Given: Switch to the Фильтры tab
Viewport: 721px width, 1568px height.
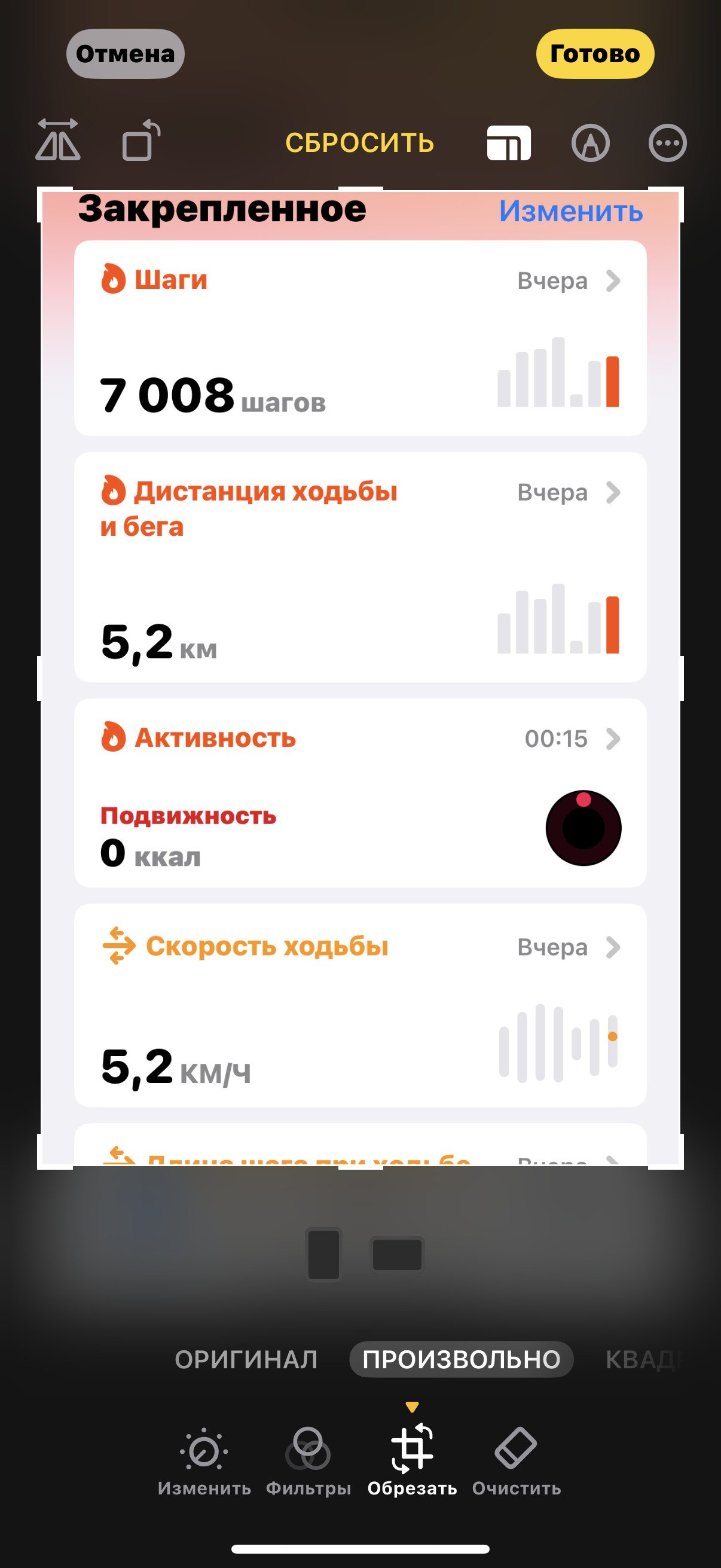Looking at the screenshot, I should [x=308, y=1462].
